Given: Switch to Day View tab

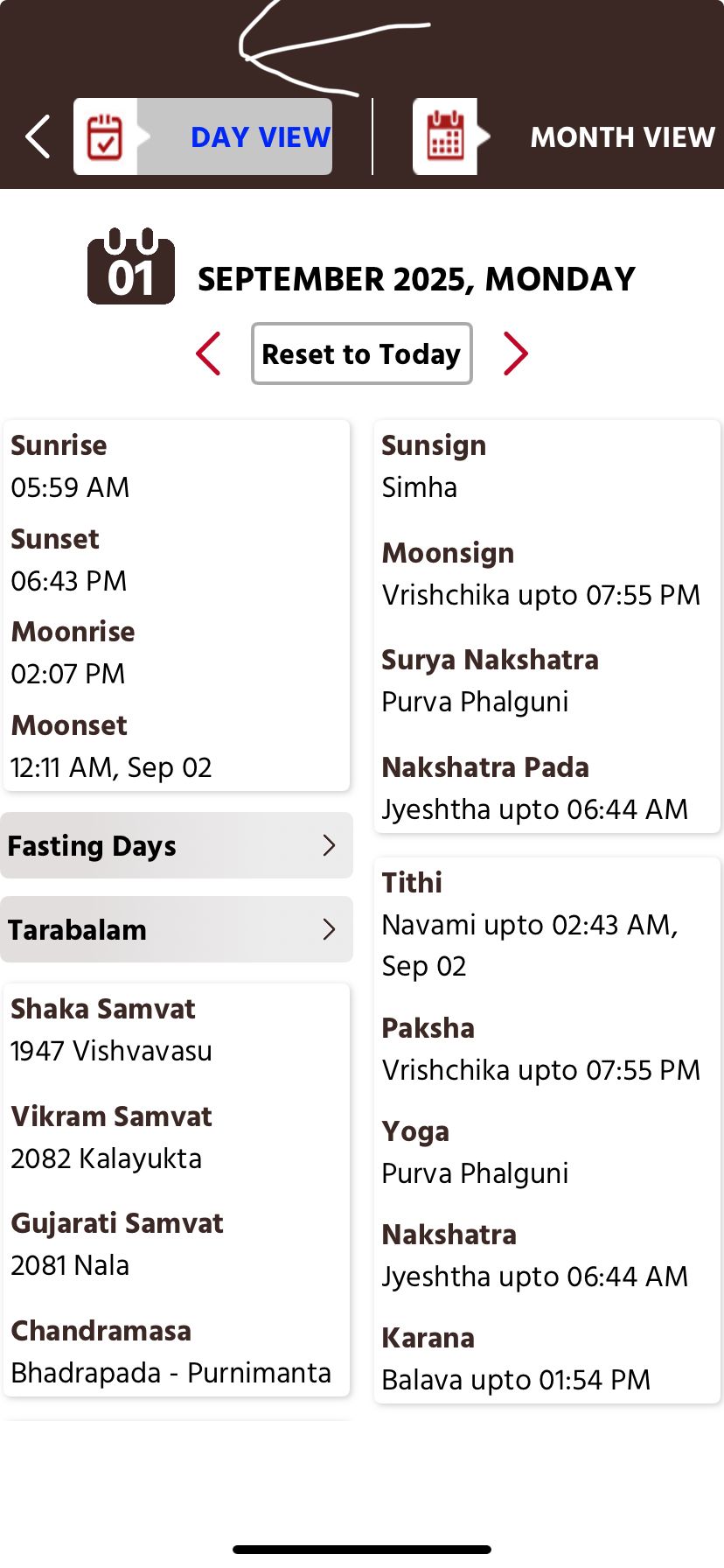Looking at the screenshot, I should click(203, 136).
